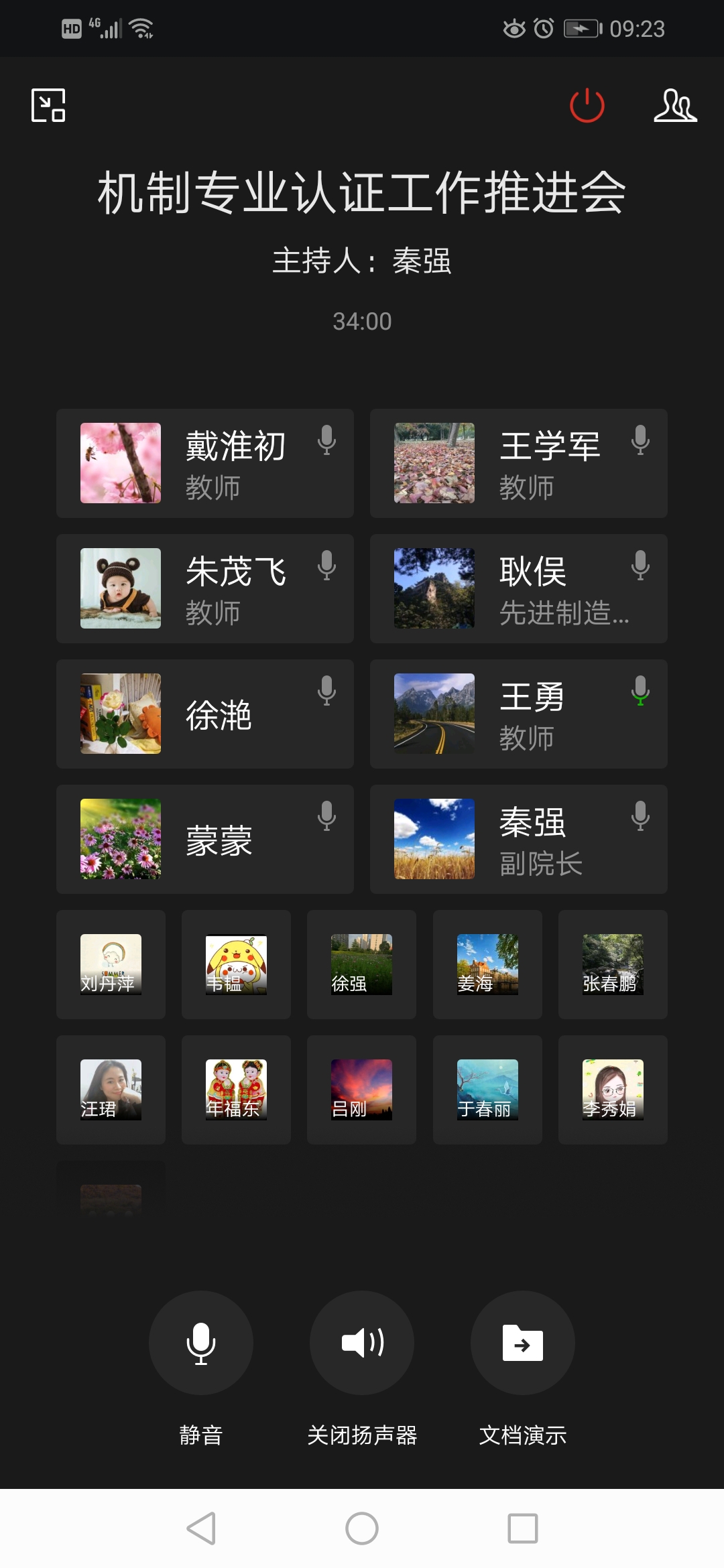This screenshot has height=1568, width=724.
Task: Select participant 耿俣
Action: 518,588
